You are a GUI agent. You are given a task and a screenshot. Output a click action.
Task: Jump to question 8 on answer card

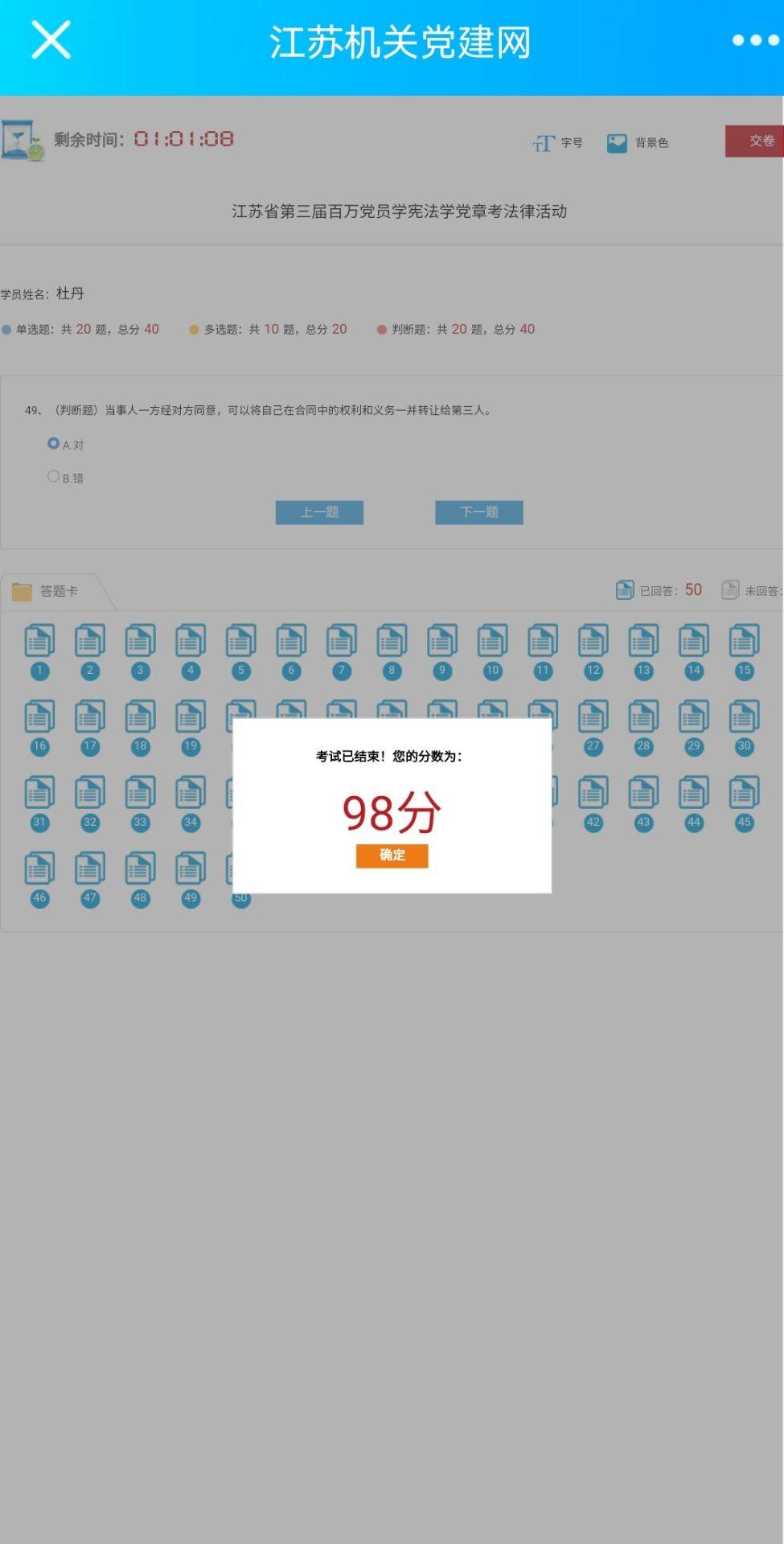(x=392, y=651)
